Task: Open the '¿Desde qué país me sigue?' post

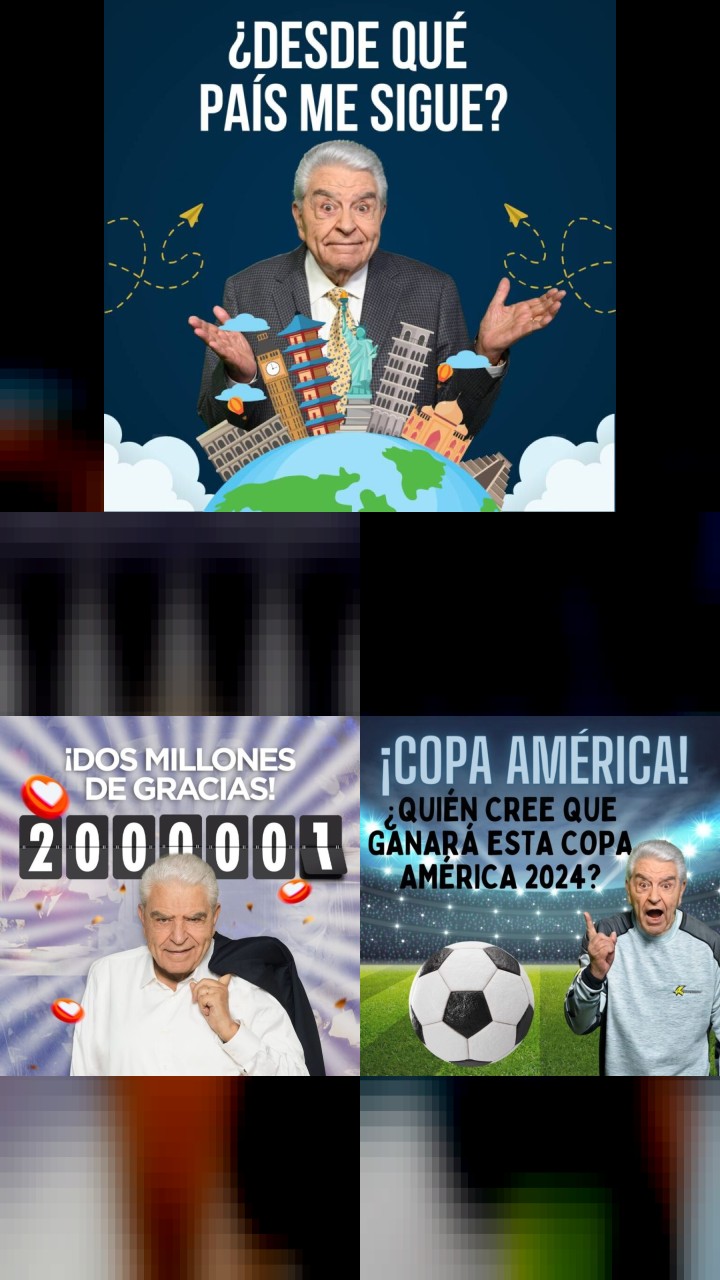Action: (359, 255)
